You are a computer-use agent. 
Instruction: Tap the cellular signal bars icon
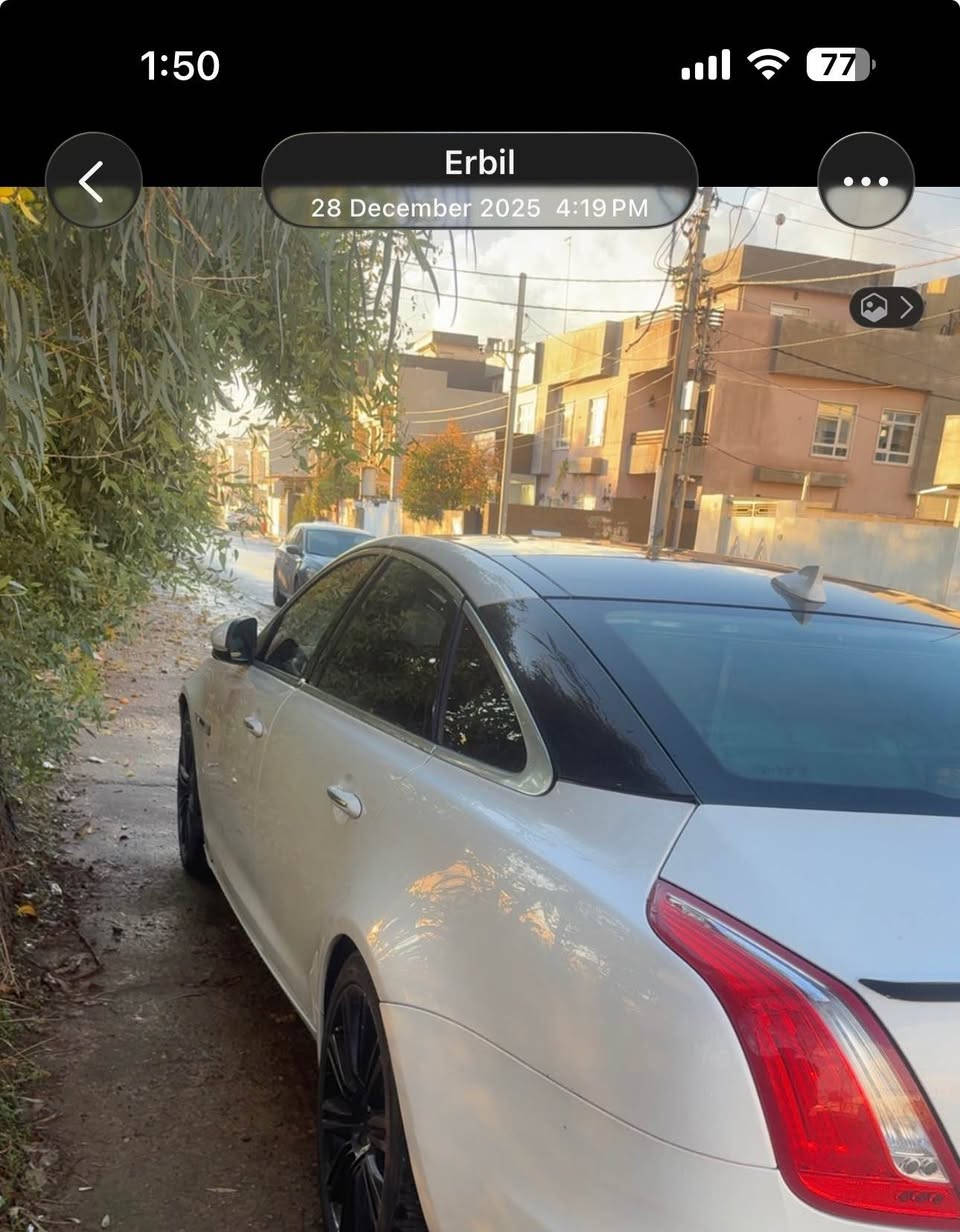pos(705,64)
